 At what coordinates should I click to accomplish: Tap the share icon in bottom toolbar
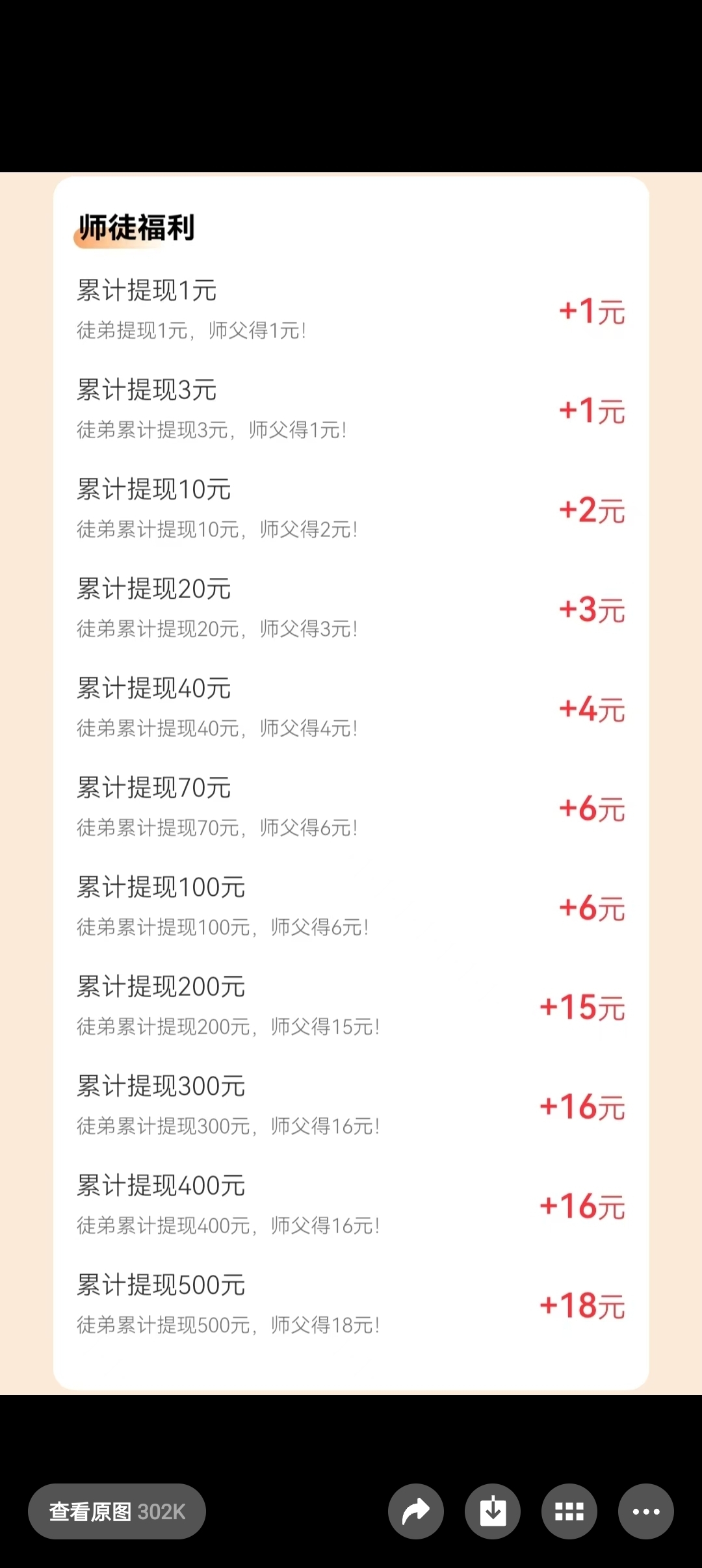pyautogui.click(x=416, y=1511)
